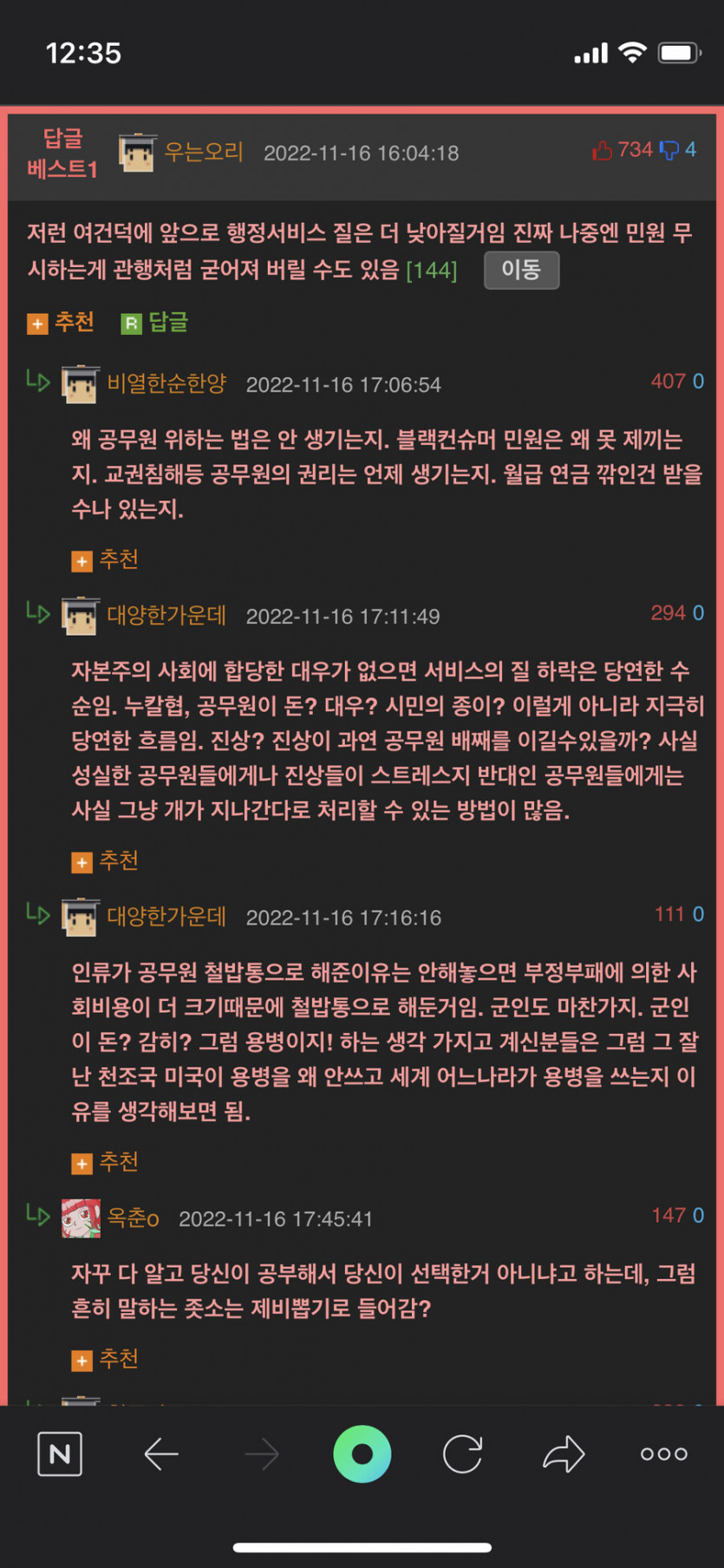Tap the 이동 button in best reply
The height and width of the screenshot is (1568, 724).
point(521,270)
